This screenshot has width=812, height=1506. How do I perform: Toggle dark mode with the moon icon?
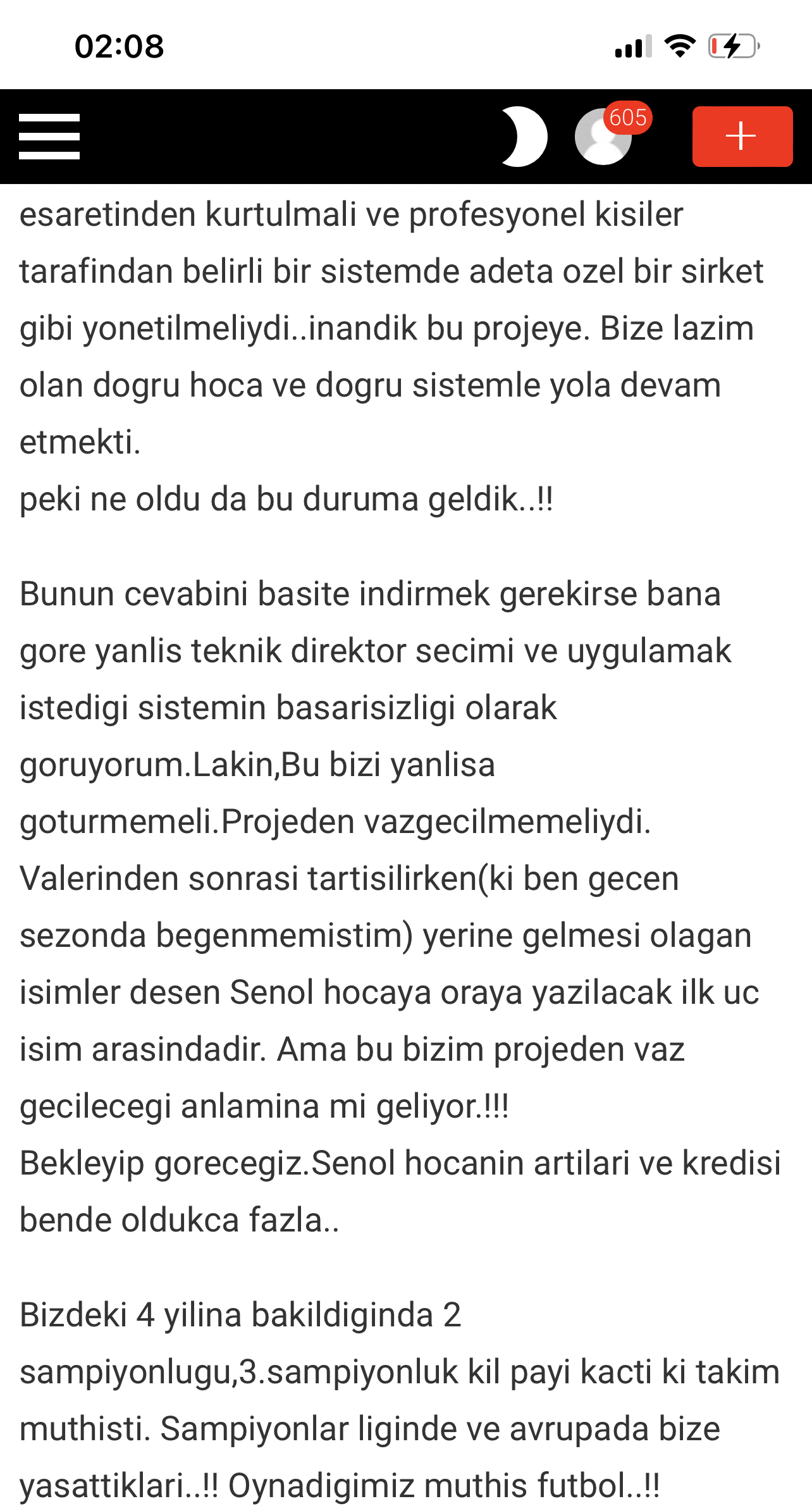(523, 137)
